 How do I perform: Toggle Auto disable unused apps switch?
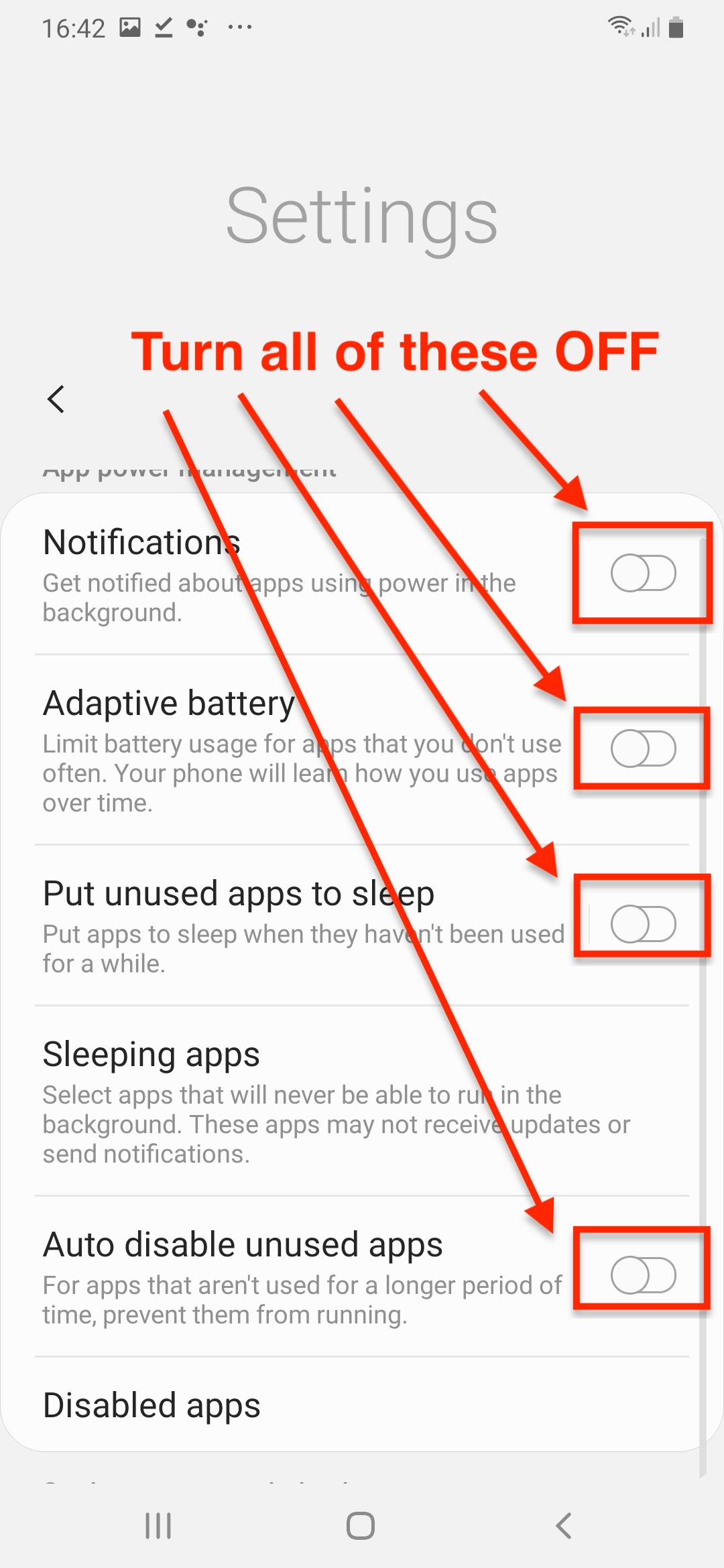coord(643,1275)
